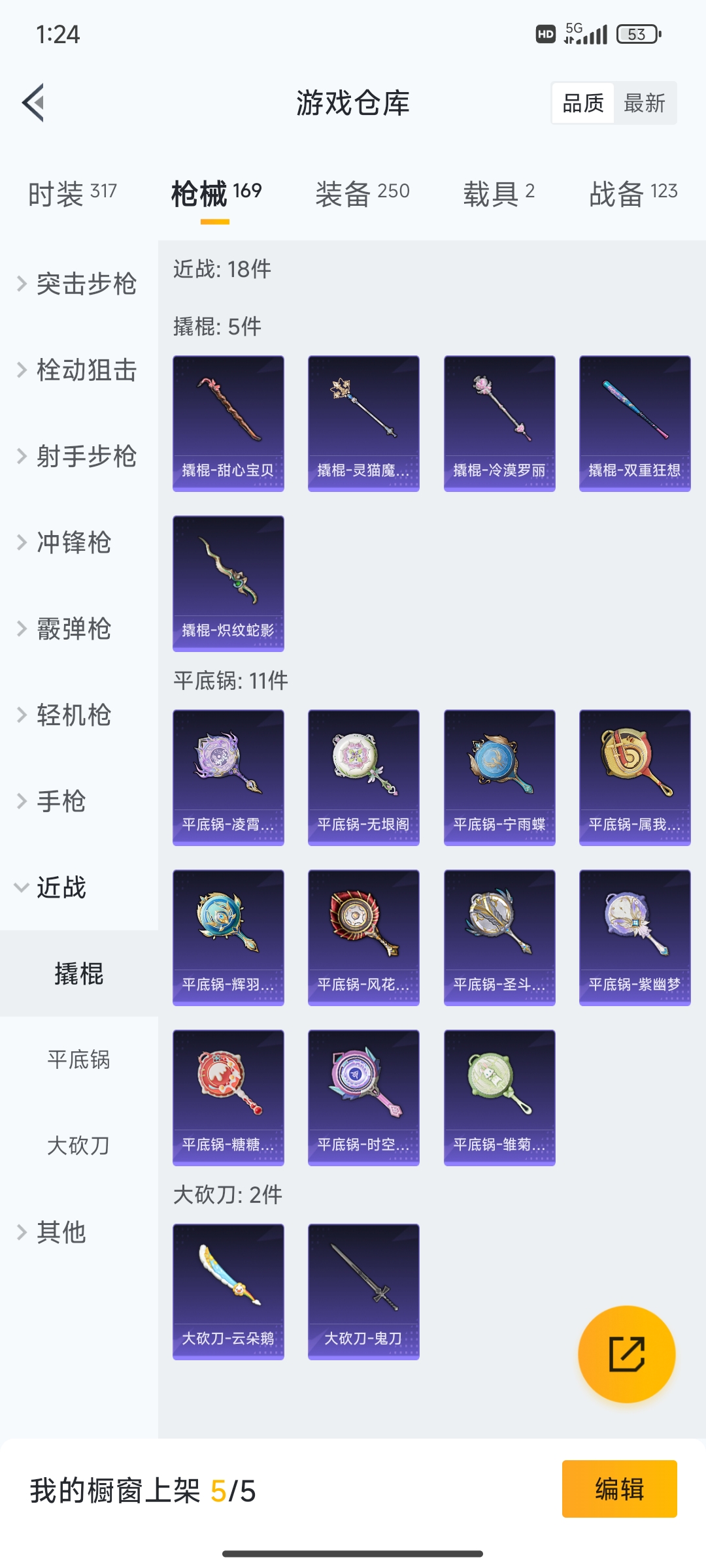The image size is (706, 1568).
Task: Open the 战备 tab
Action: [x=633, y=193]
